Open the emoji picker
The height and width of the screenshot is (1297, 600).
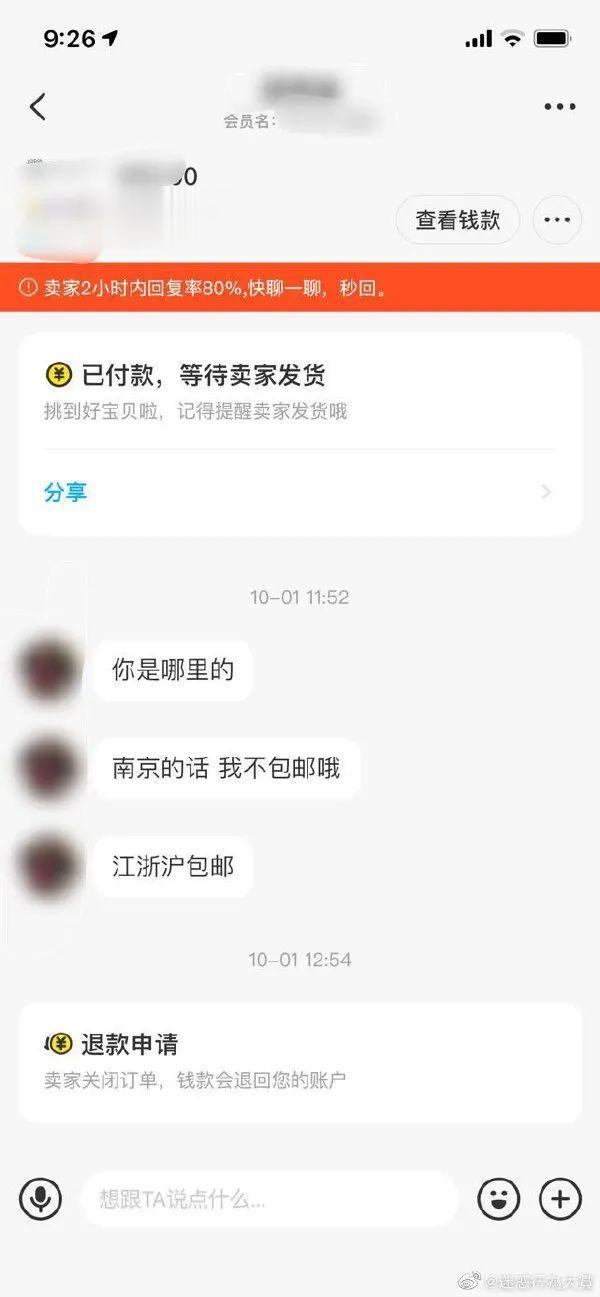coord(499,1198)
